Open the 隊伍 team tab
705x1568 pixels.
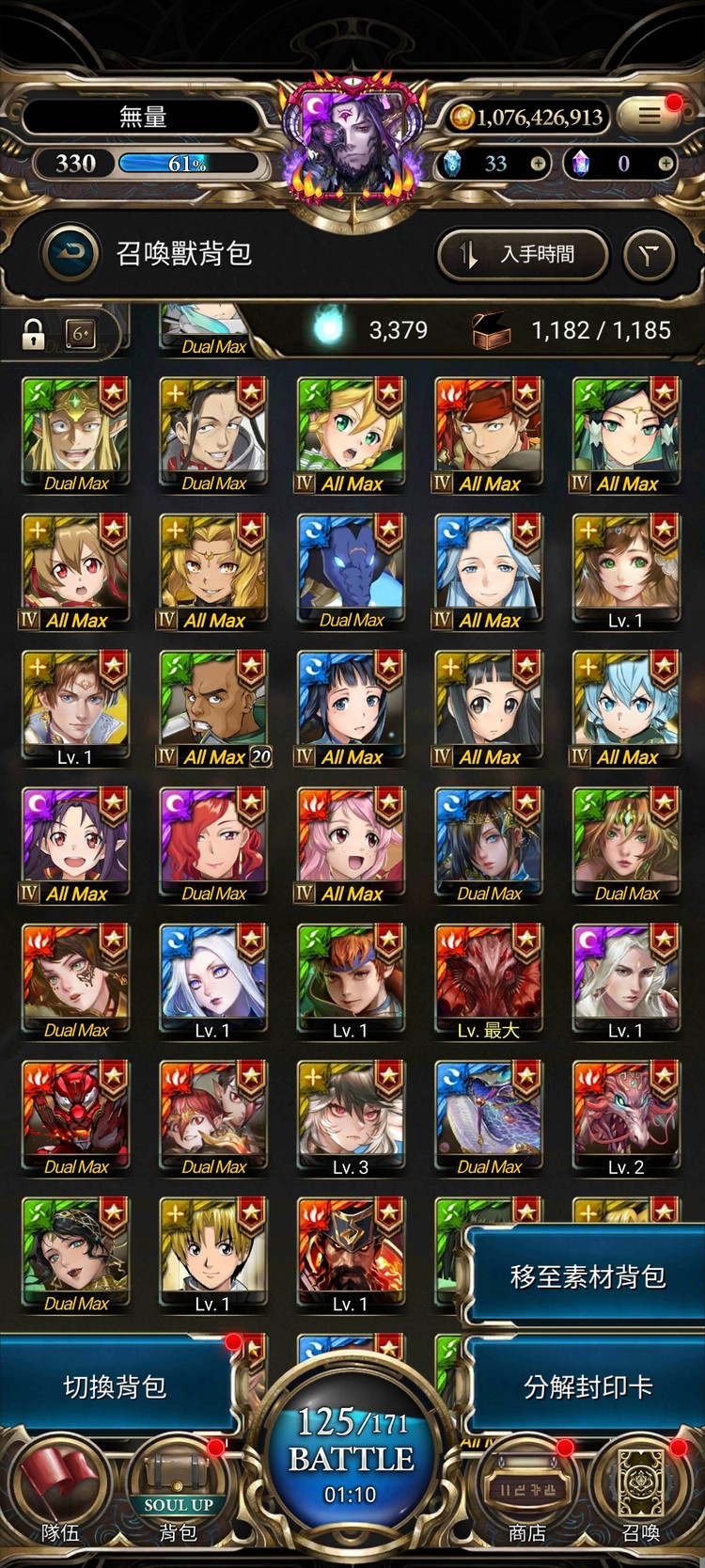[x=59, y=1496]
